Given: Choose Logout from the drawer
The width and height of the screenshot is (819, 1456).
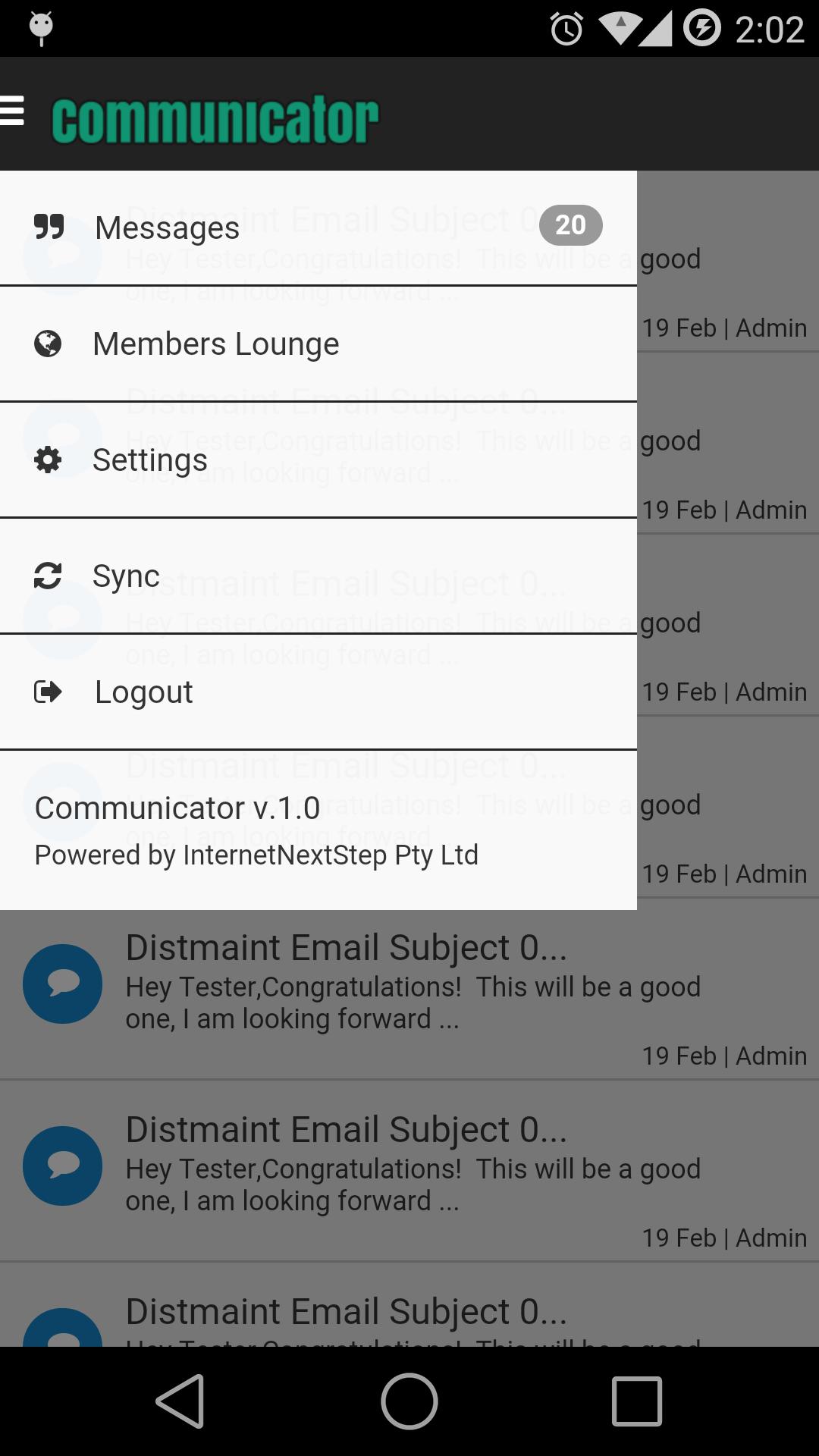Looking at the screenshot, I should pos(318,692).
